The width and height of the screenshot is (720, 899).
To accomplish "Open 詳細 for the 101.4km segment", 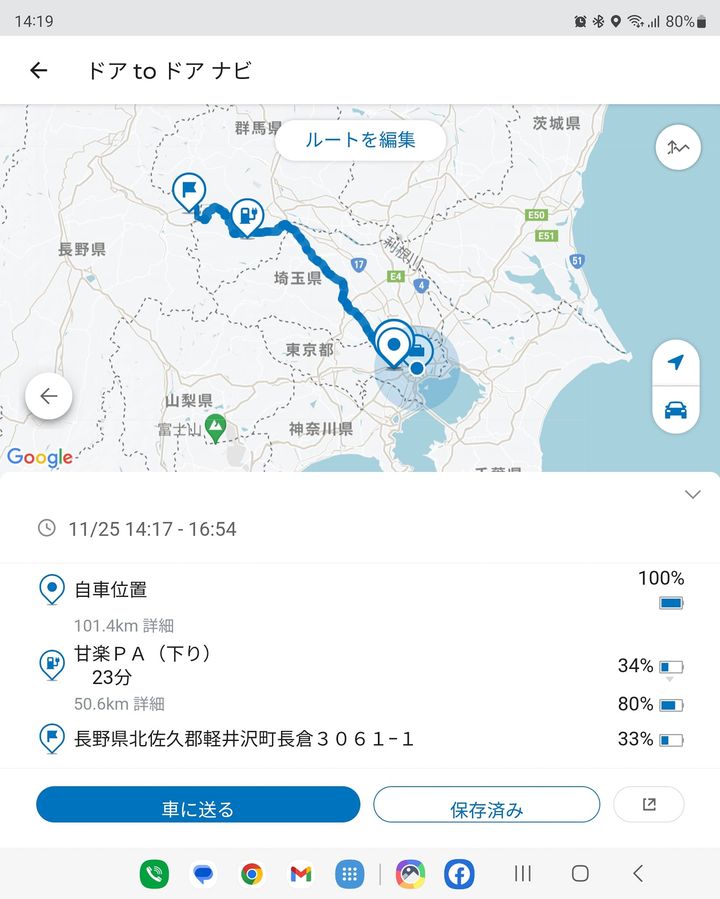I will (x=158, y=626).
